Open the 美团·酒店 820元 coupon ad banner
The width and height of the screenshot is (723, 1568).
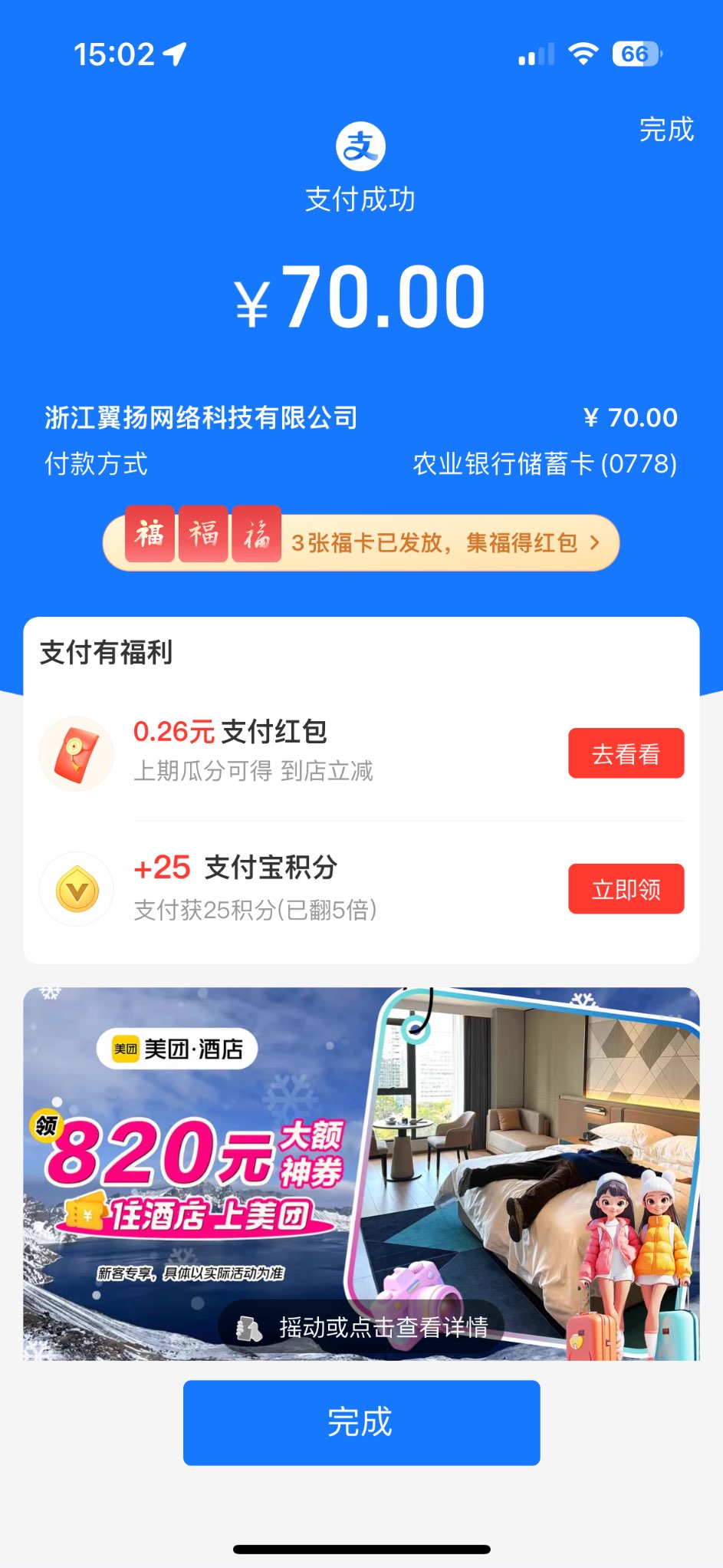pyautogui.click(x=361, y=1174)
